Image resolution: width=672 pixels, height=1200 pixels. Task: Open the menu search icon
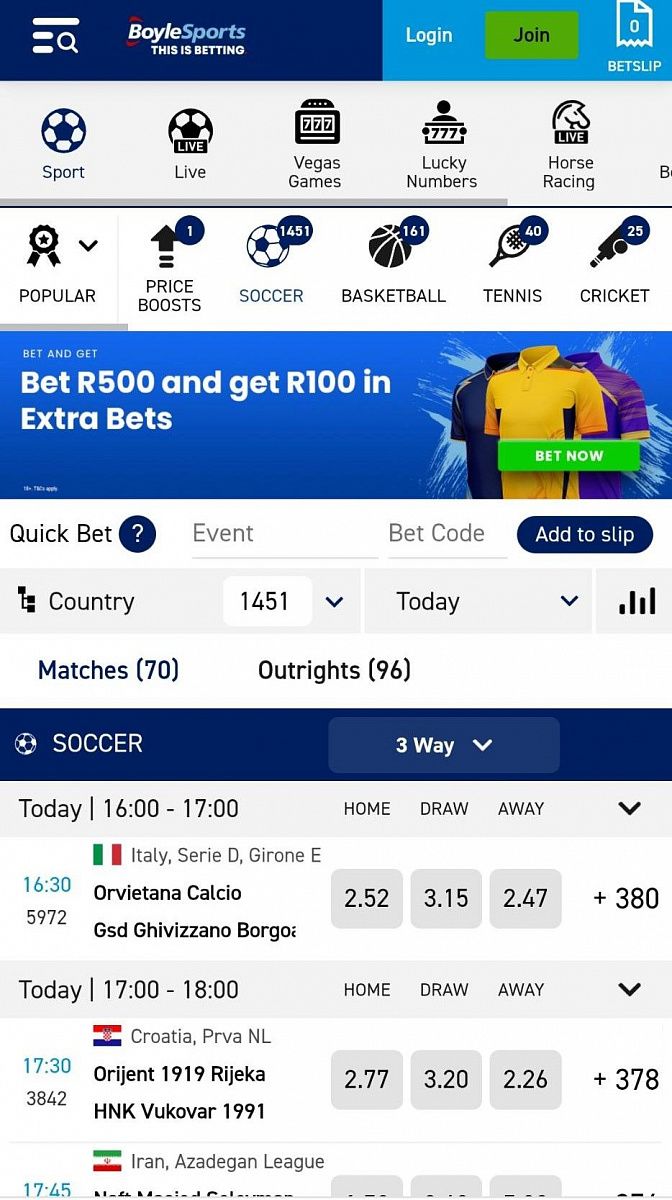click(x=55, y=36)
